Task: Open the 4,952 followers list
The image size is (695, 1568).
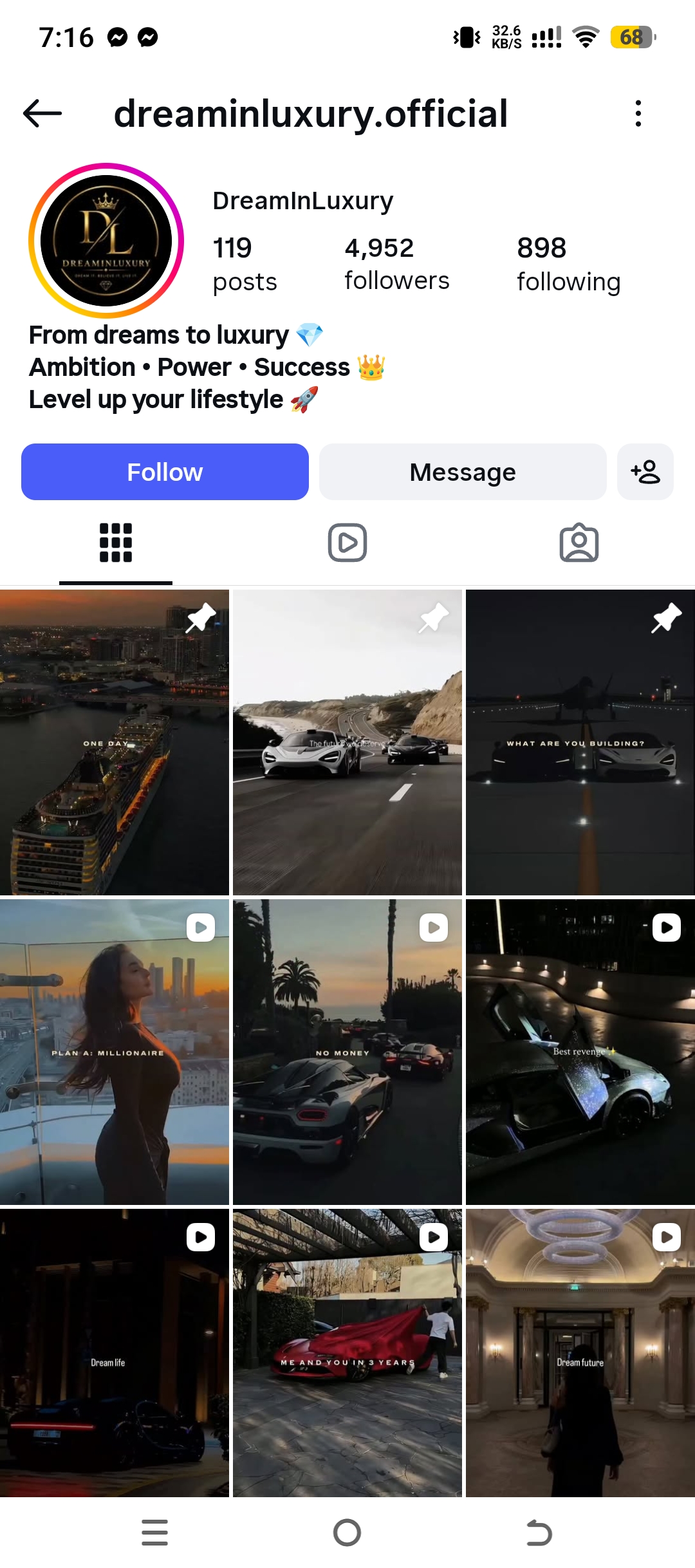Action: point(396,264)
